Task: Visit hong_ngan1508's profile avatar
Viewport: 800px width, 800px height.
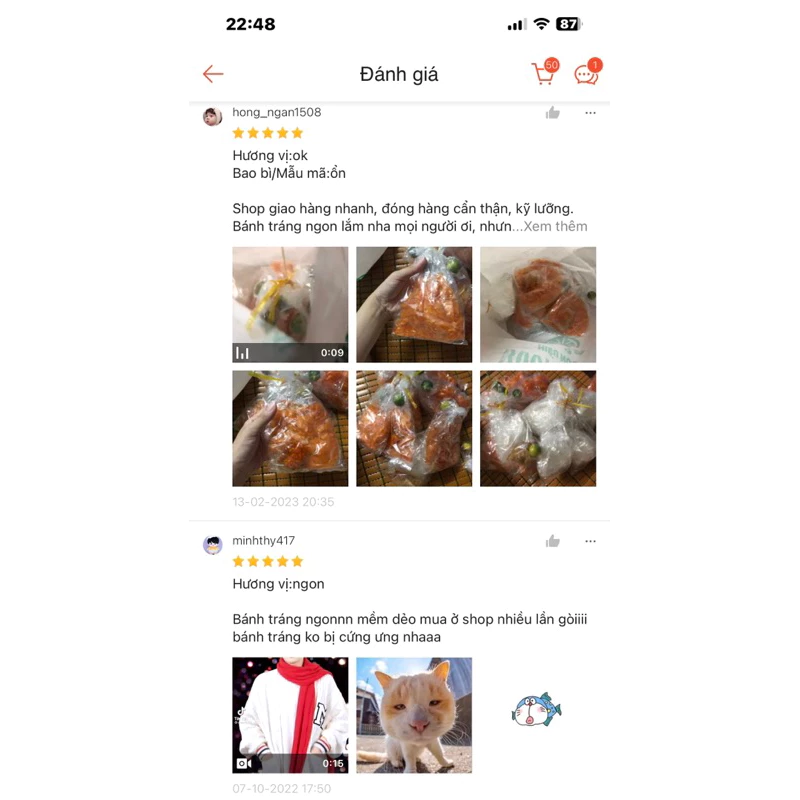Action: point(213,116)
